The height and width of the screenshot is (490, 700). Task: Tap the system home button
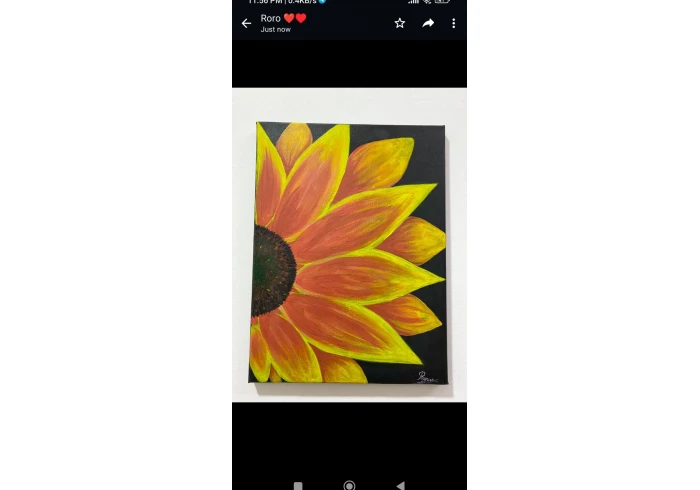click(x=349, y=485)
